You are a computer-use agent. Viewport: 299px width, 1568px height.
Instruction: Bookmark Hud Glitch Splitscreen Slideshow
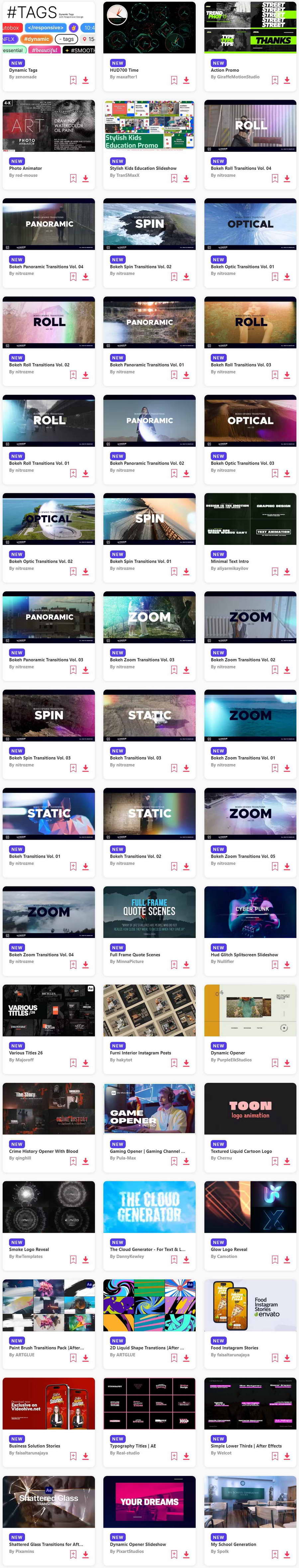[x=275, y=965]
